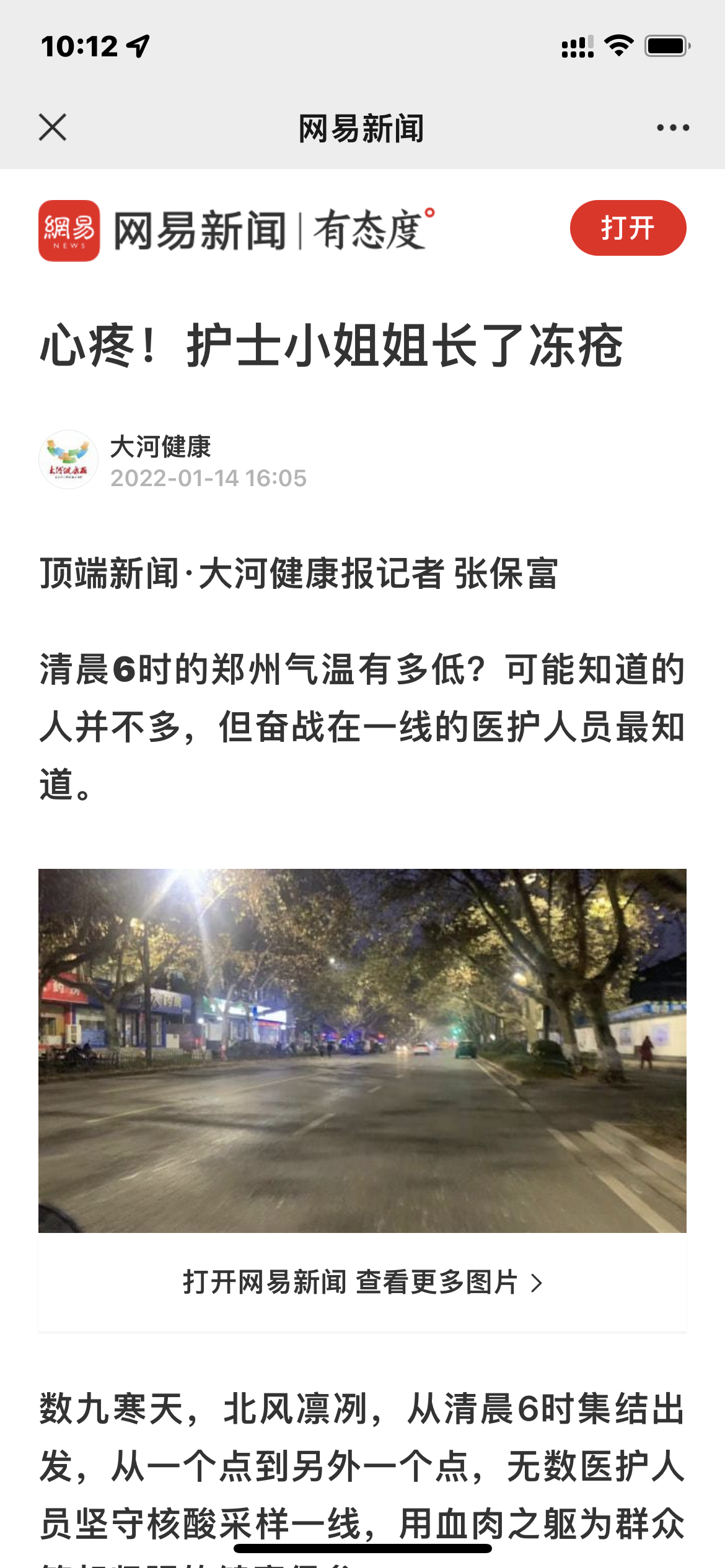Tap 打开网易新闻 查看更多图片 link

pos(362,1282)
